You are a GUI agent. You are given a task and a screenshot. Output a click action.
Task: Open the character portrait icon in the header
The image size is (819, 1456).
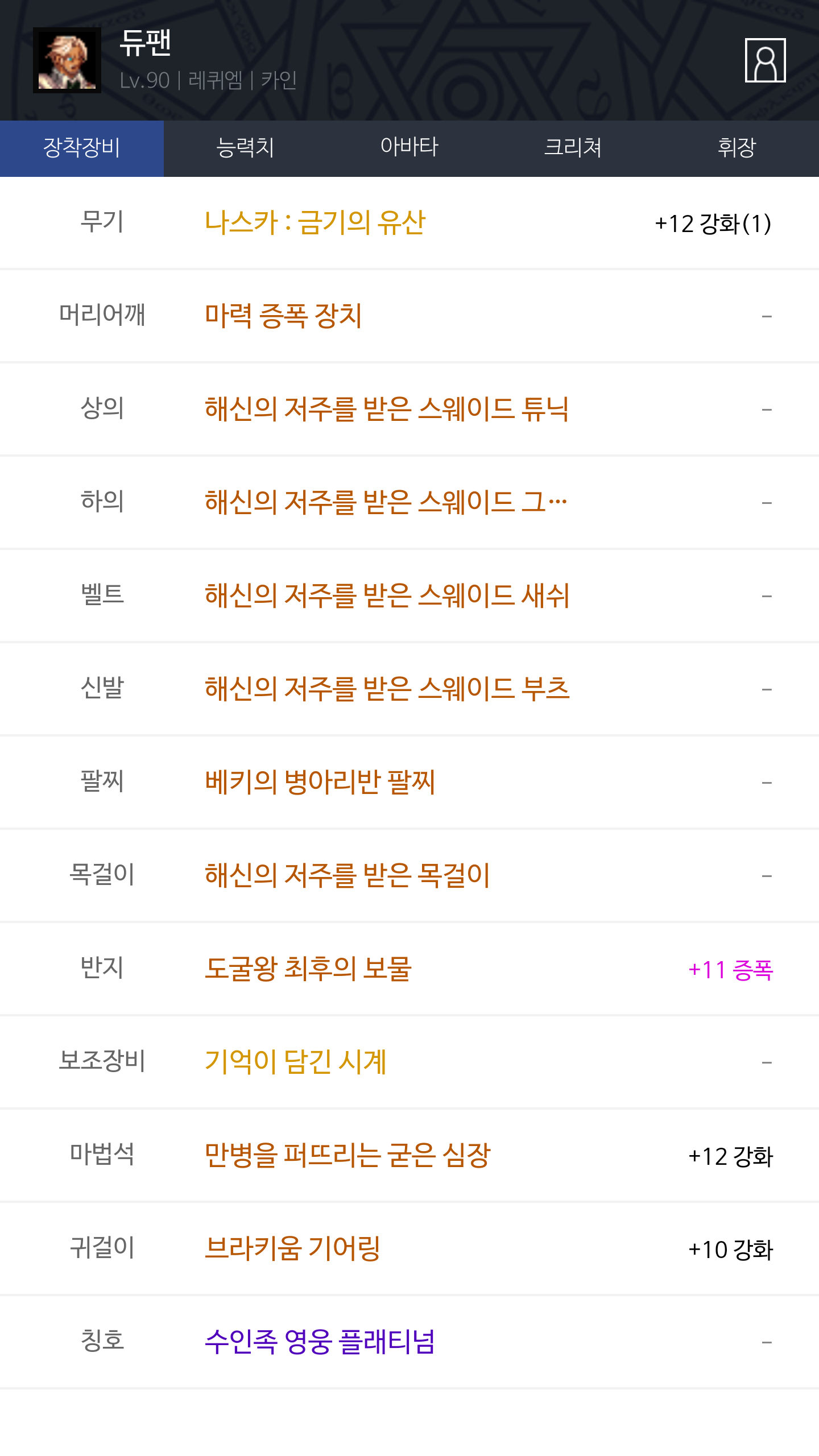[765, 60]
